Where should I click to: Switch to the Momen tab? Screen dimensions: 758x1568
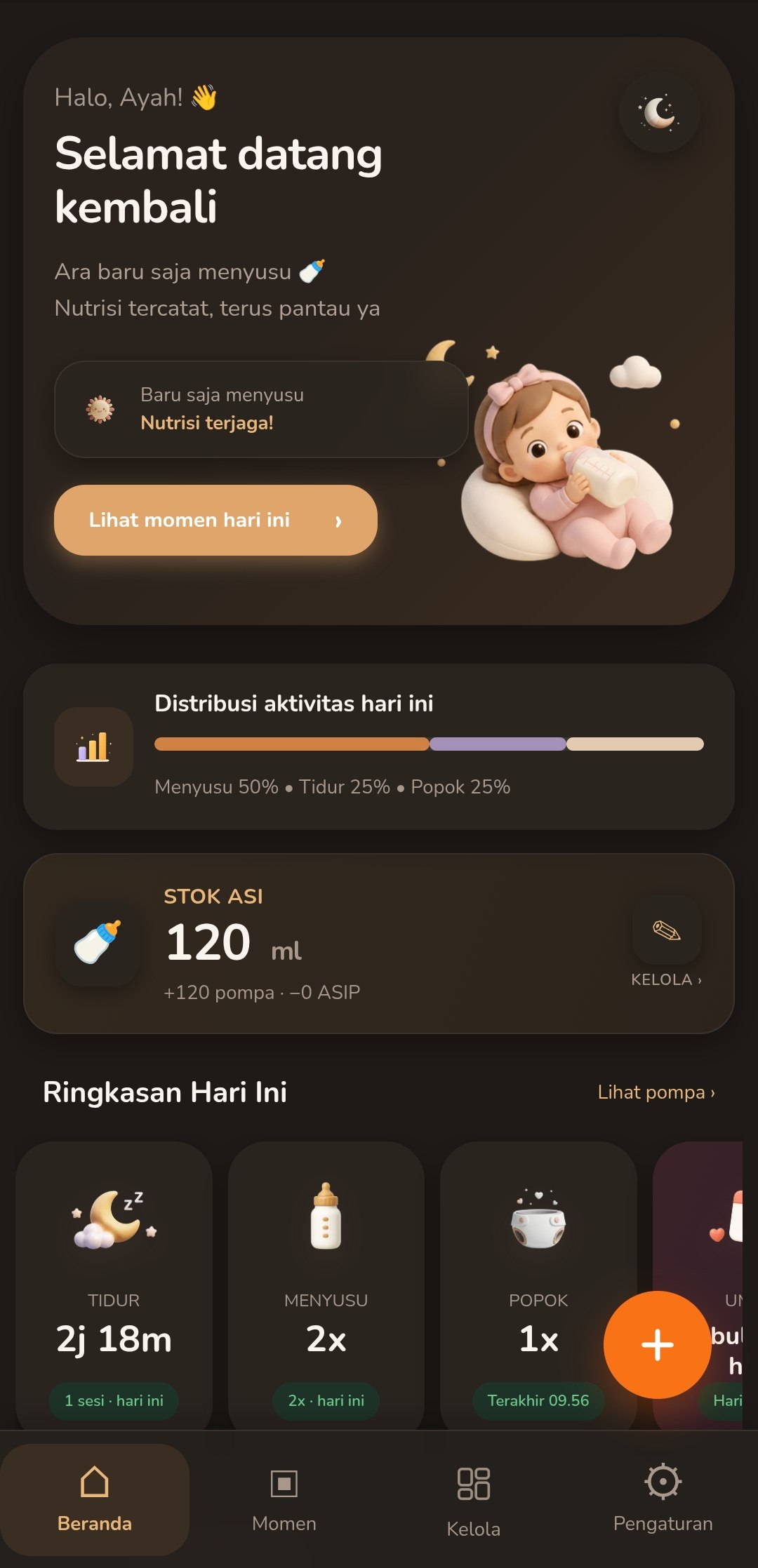[284, 1499]
